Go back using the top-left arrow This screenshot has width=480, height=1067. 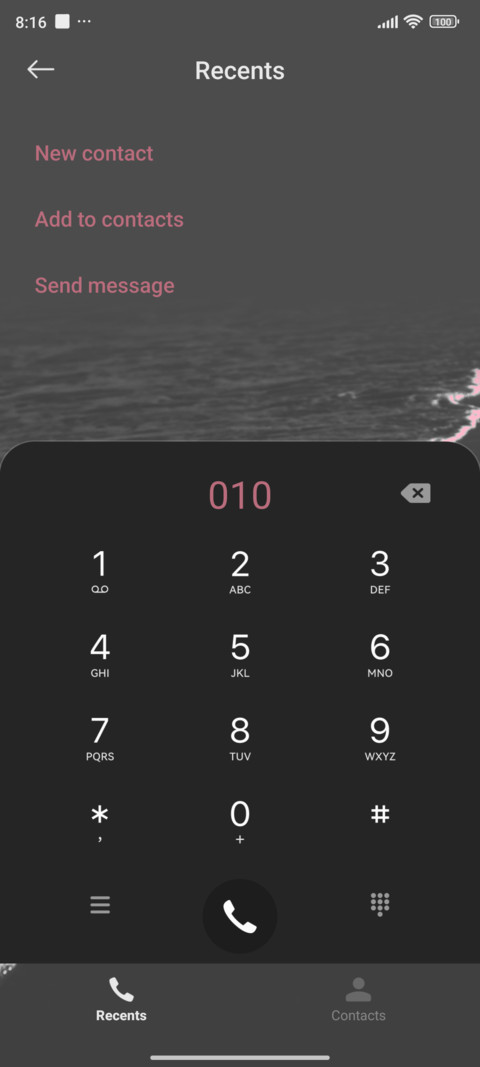40,69
